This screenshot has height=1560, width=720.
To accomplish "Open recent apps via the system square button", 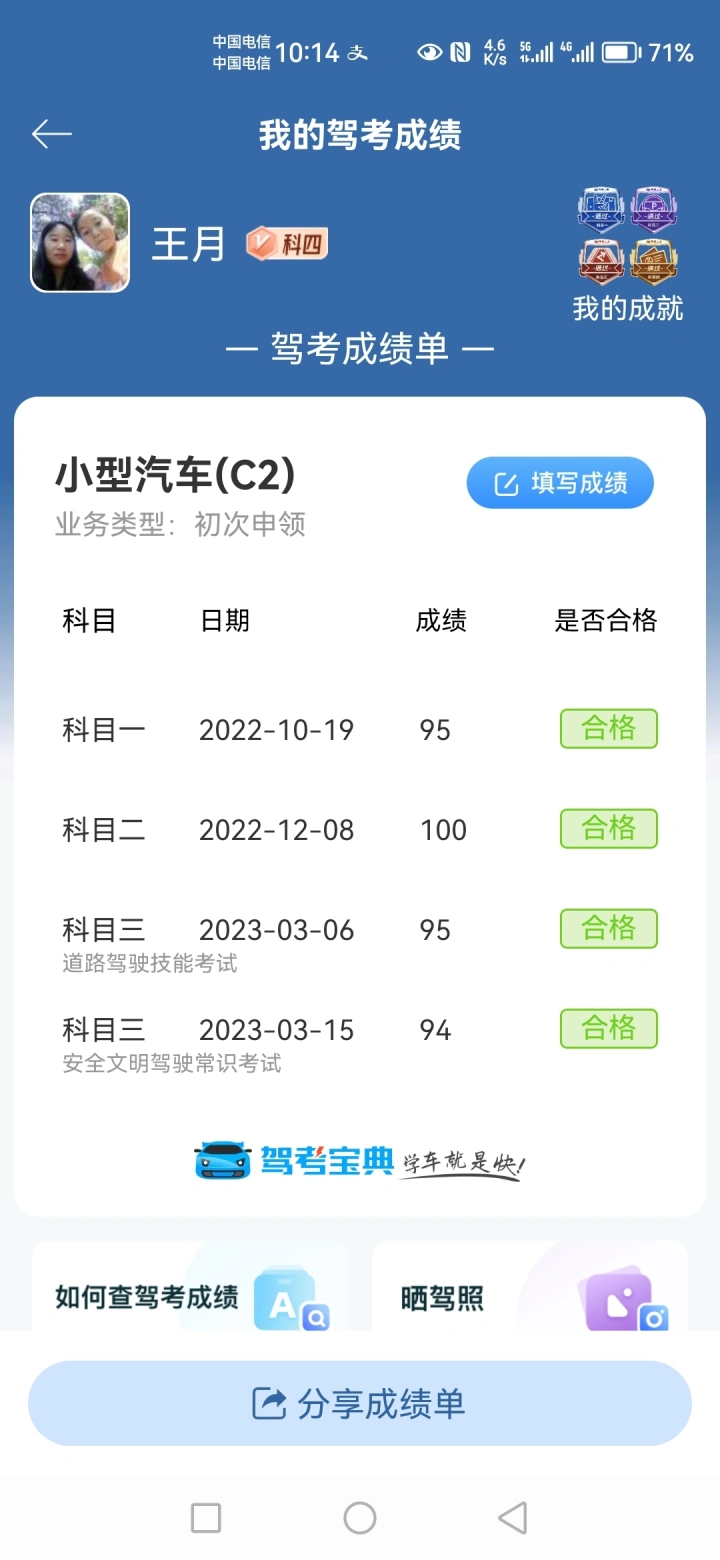I will (x=206, y=1518).
